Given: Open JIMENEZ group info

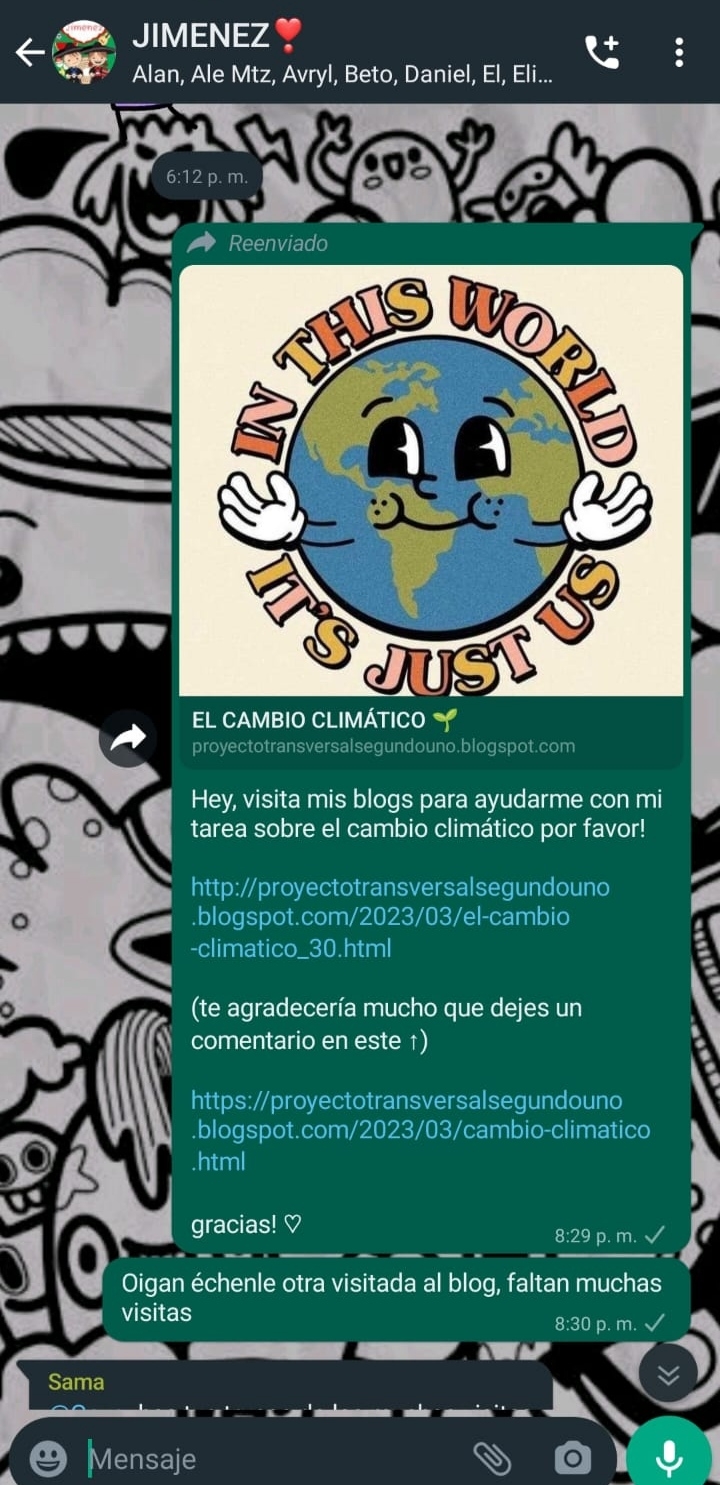Looking at the screenshot, I should [340, 52].
